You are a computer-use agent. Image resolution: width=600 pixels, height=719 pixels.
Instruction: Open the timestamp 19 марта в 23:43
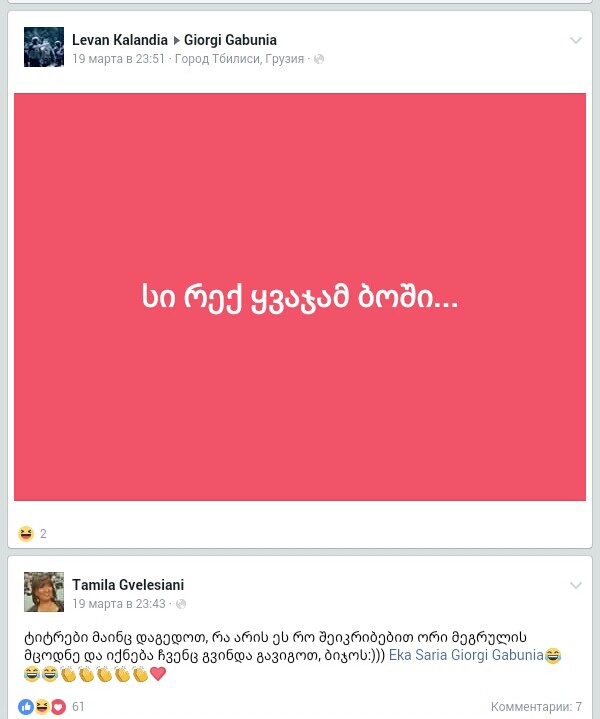[x=118, y=604]
